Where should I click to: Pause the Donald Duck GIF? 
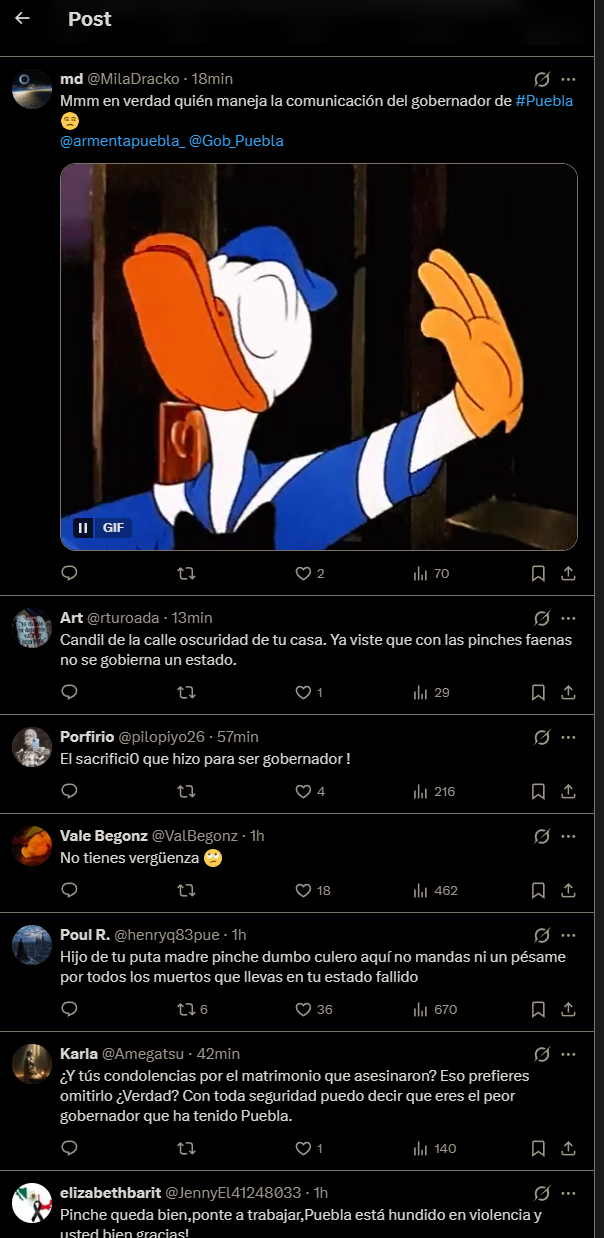pos(84,527)
